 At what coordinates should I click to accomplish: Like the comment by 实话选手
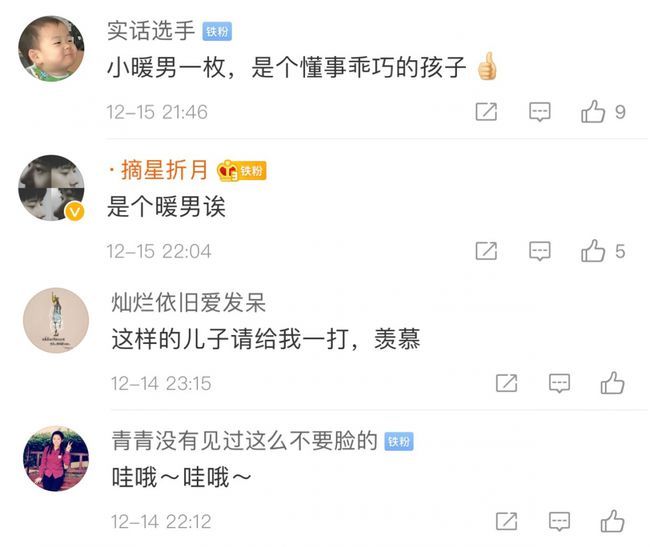pyautogui.click(x=594, y=112)
